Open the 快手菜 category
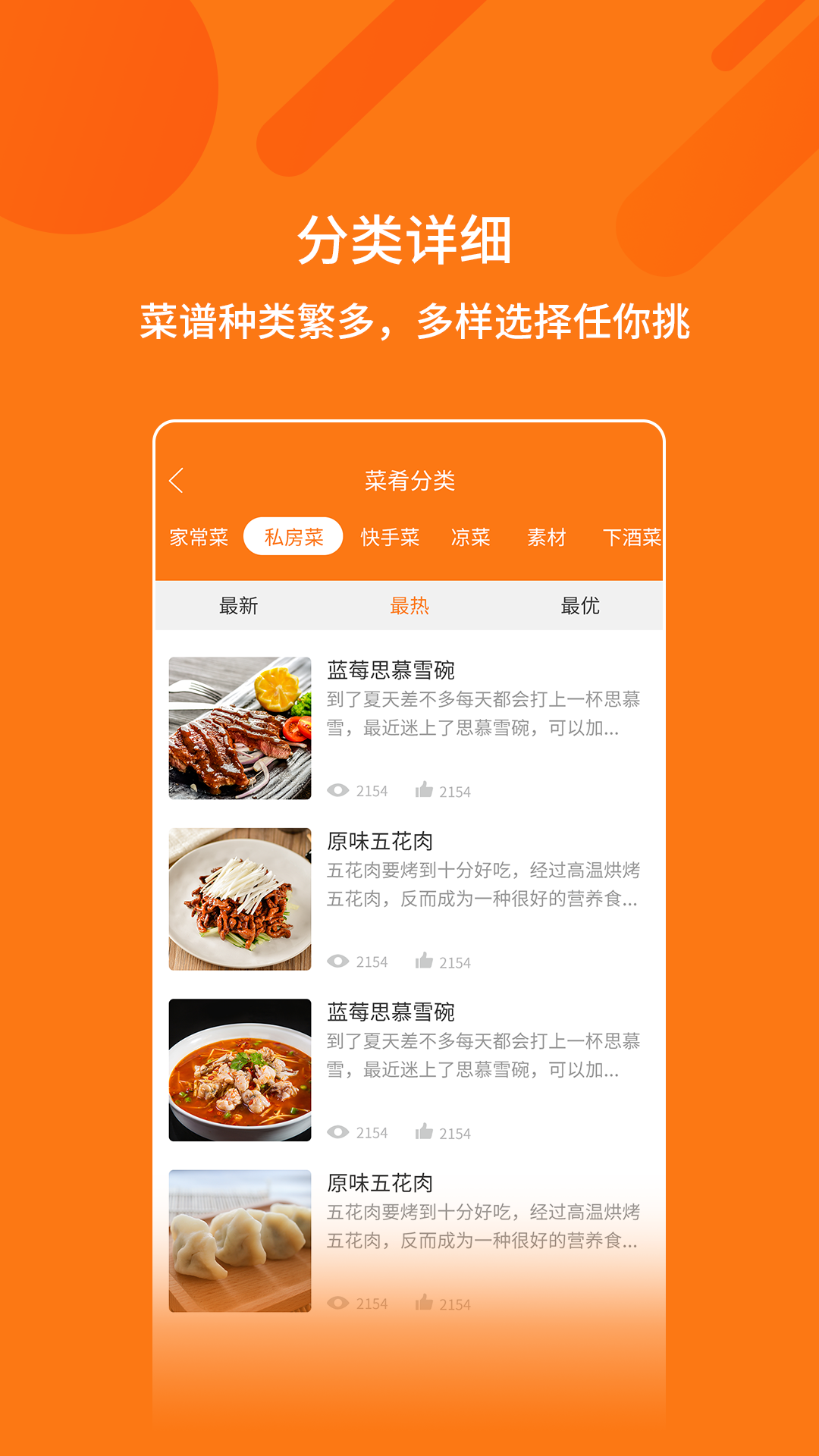This screenshot has height=1456, width=819. (x=389, y=538)
